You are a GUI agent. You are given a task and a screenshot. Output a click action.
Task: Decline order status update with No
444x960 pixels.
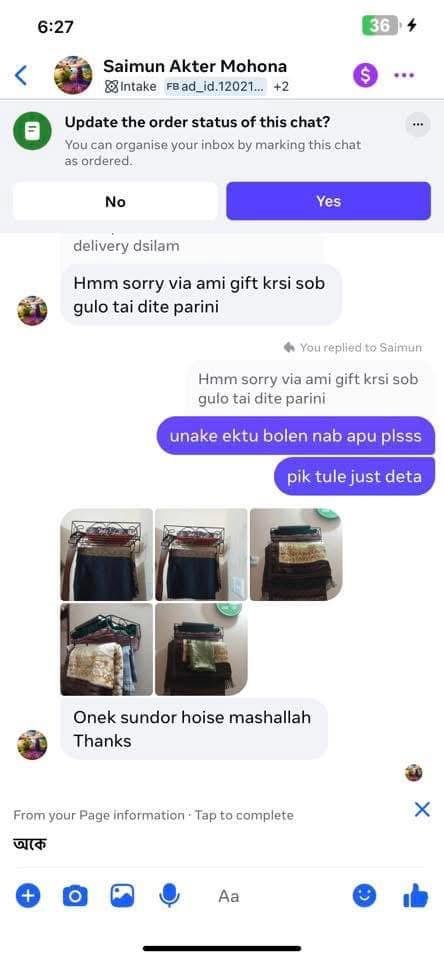click(x=115, y=201)
